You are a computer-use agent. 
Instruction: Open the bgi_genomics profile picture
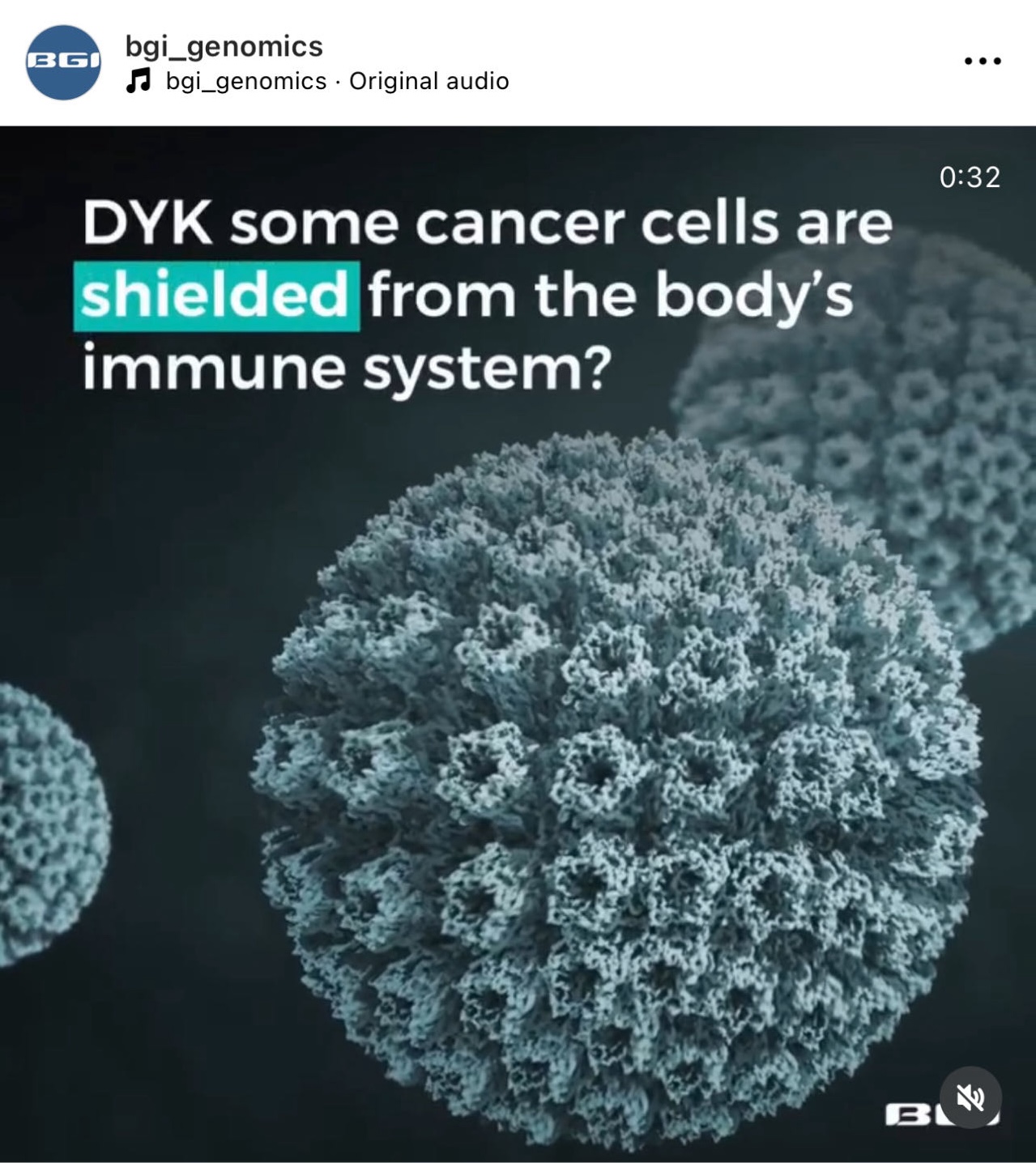point(63,62)
